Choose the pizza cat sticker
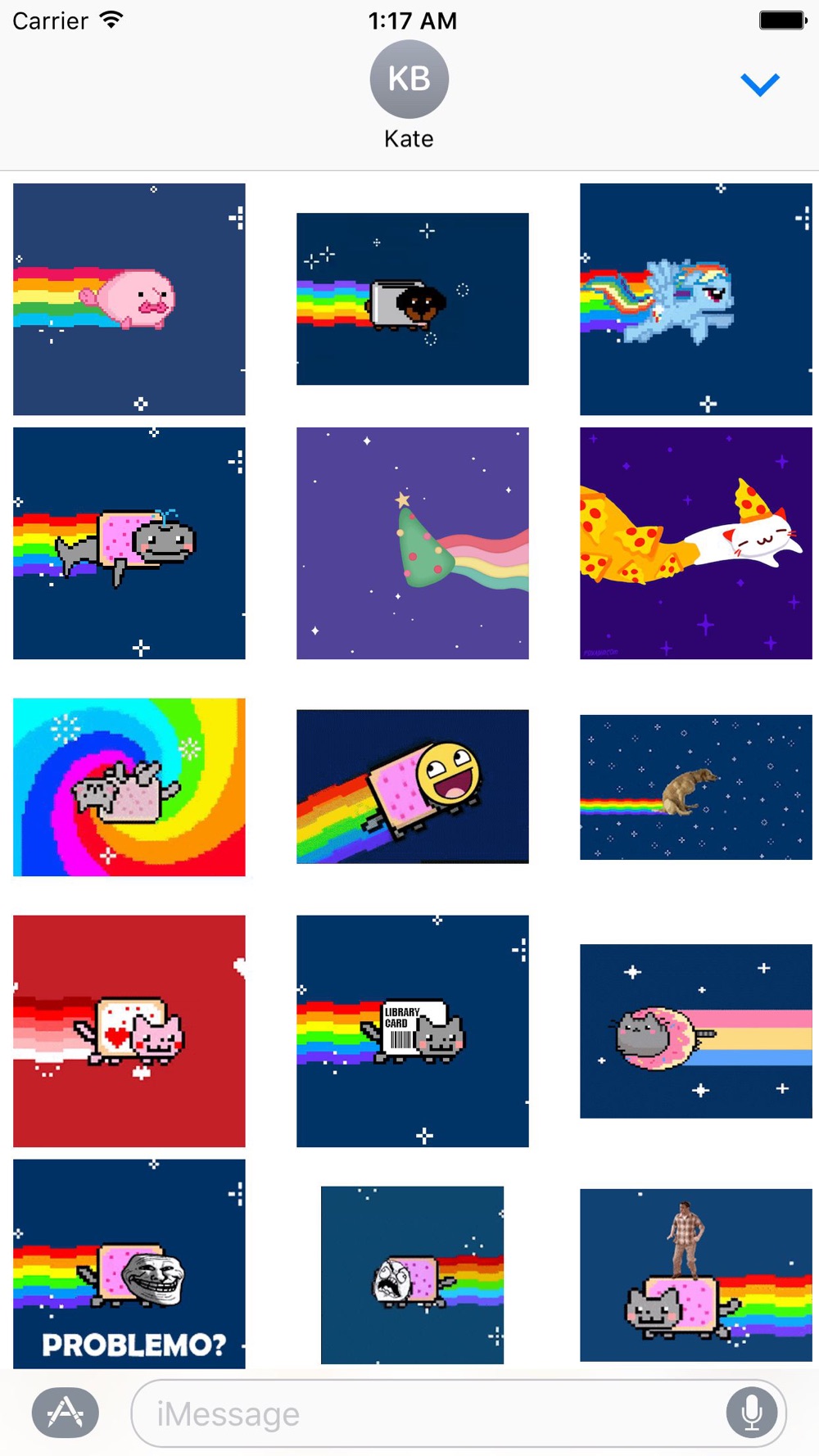This screenshot has height=1456, width=819. click(696, 543)
